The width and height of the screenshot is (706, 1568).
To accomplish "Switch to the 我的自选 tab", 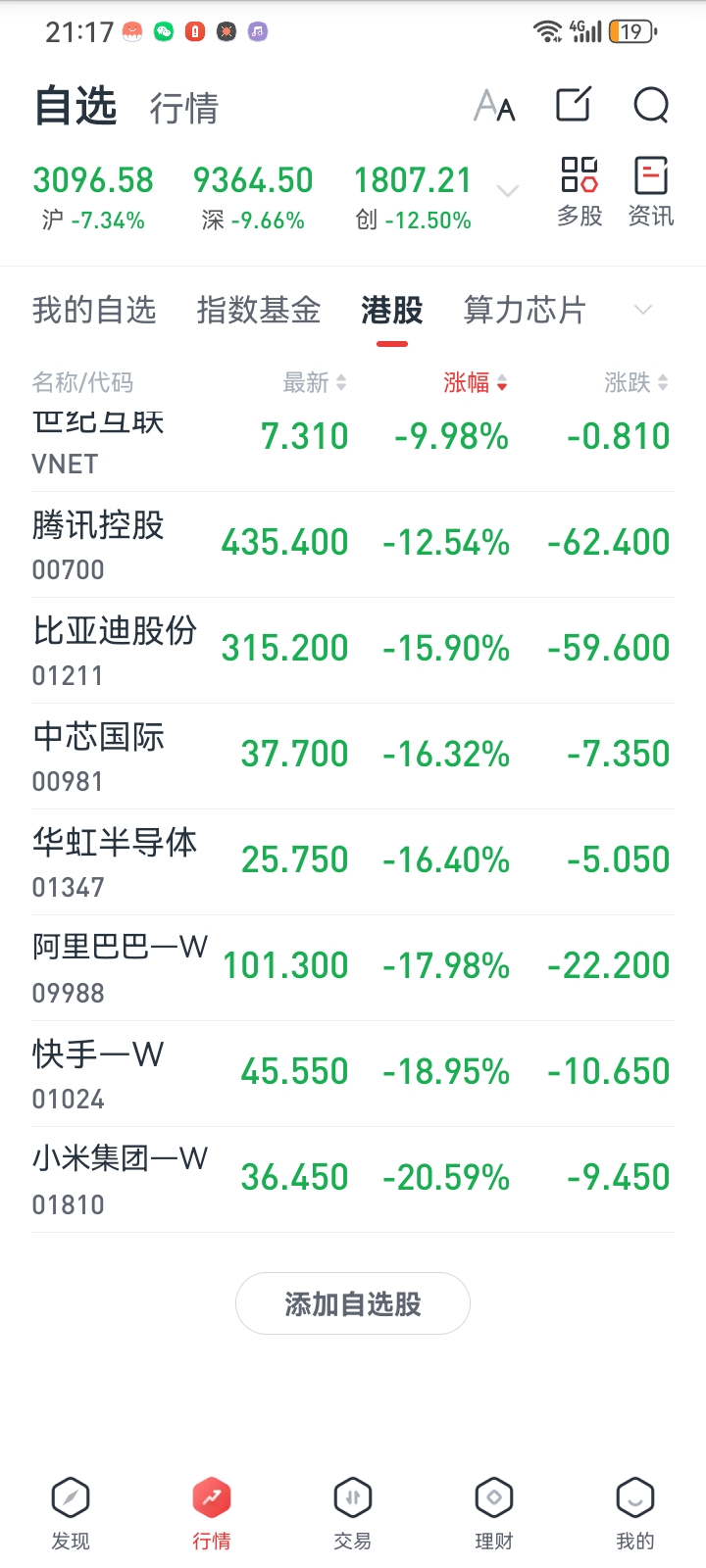I will coord(94,311).
